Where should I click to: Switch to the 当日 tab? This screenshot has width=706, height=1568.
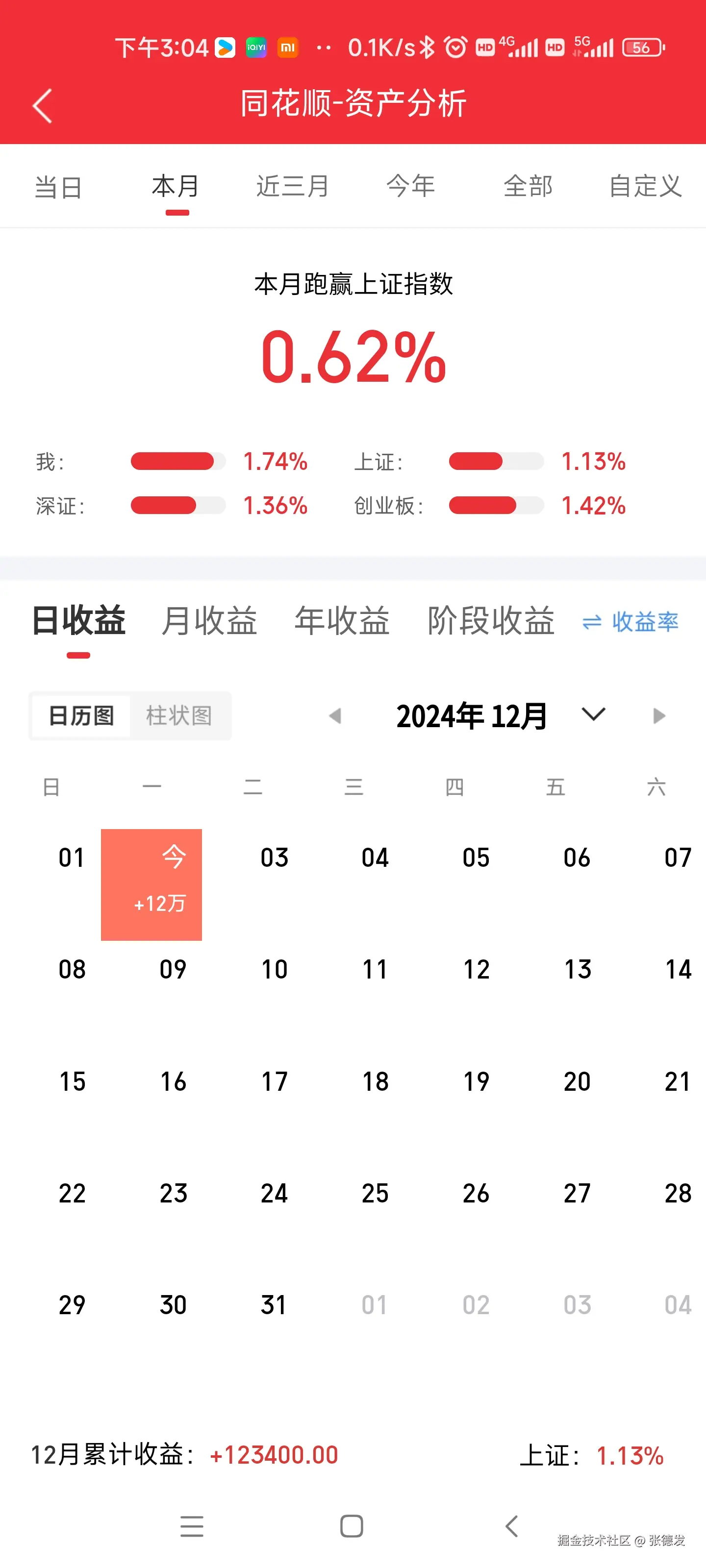tap(58, 187)
